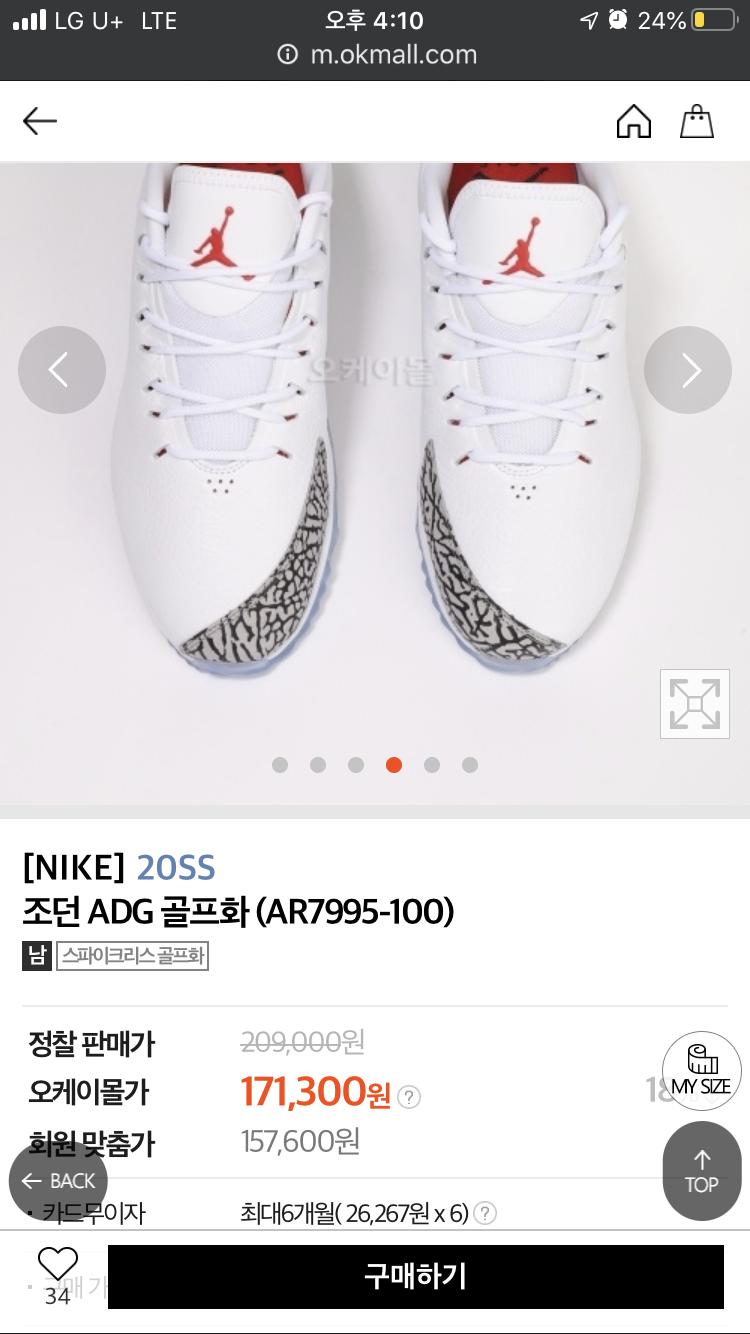Screen dimensions: 750x1334
Task: Show the next product photo
Action: (x=688, y=370)
